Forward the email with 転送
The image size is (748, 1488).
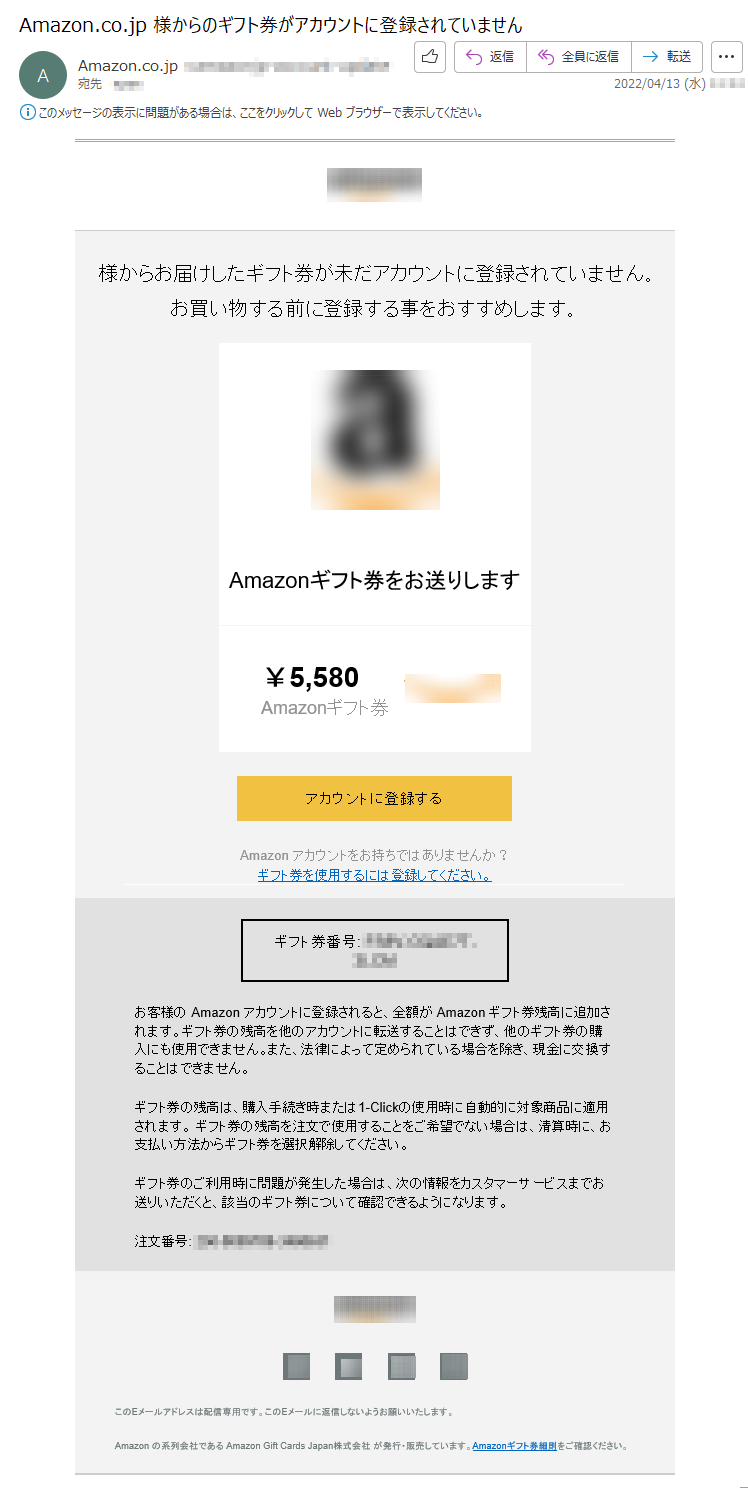667,57
